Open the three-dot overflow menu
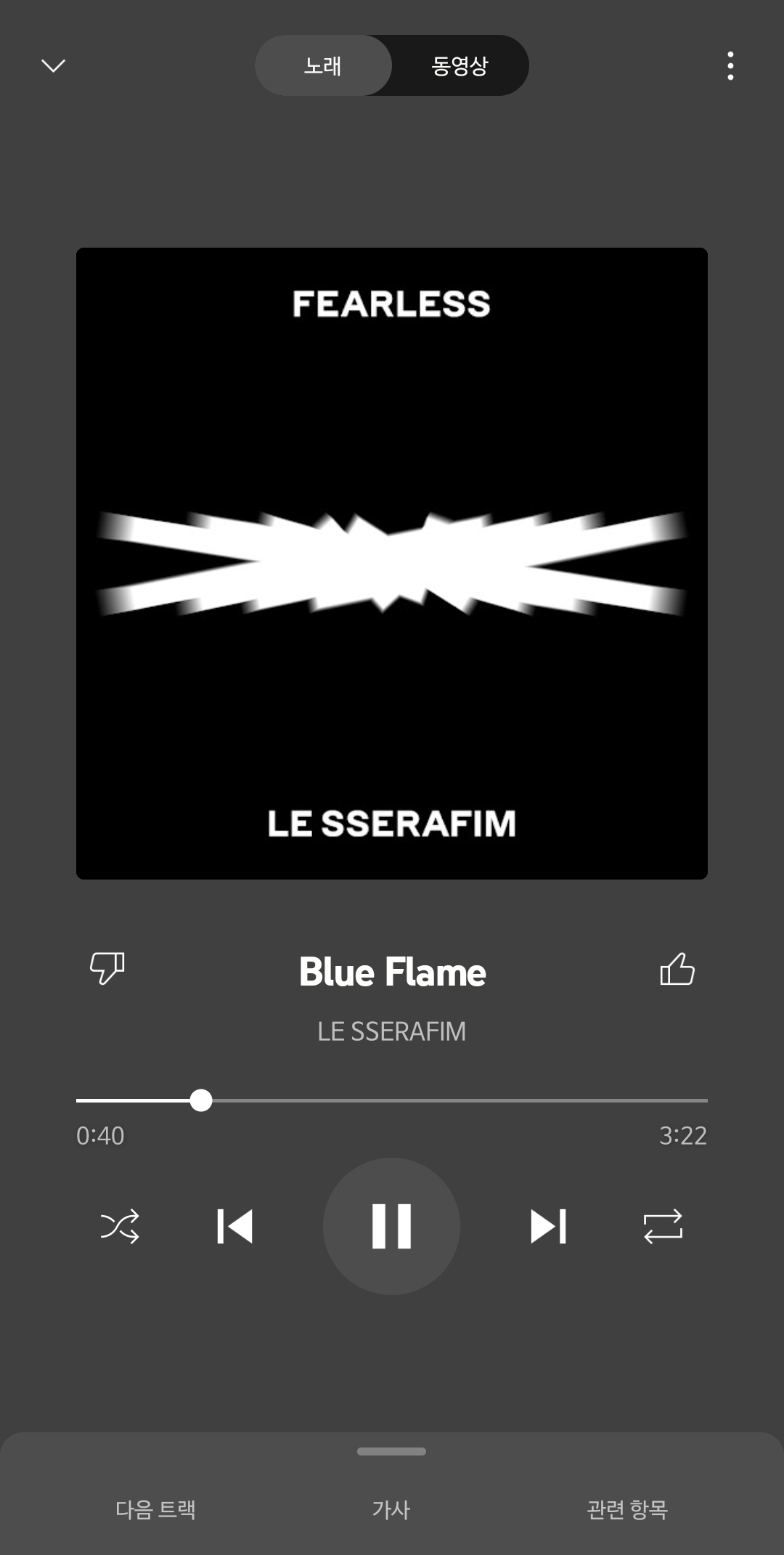The width and height of the screenshot is (784, 1555). [x=730, y=66]
